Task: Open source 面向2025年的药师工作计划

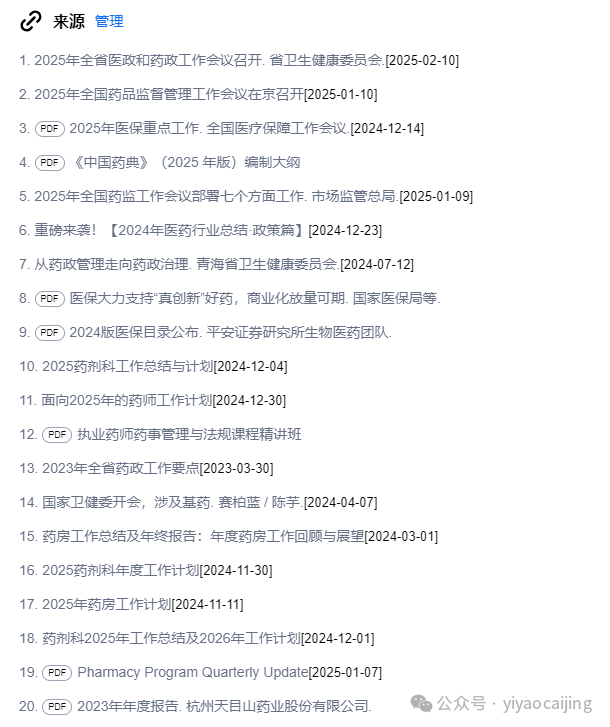Action: pos(127,400)
